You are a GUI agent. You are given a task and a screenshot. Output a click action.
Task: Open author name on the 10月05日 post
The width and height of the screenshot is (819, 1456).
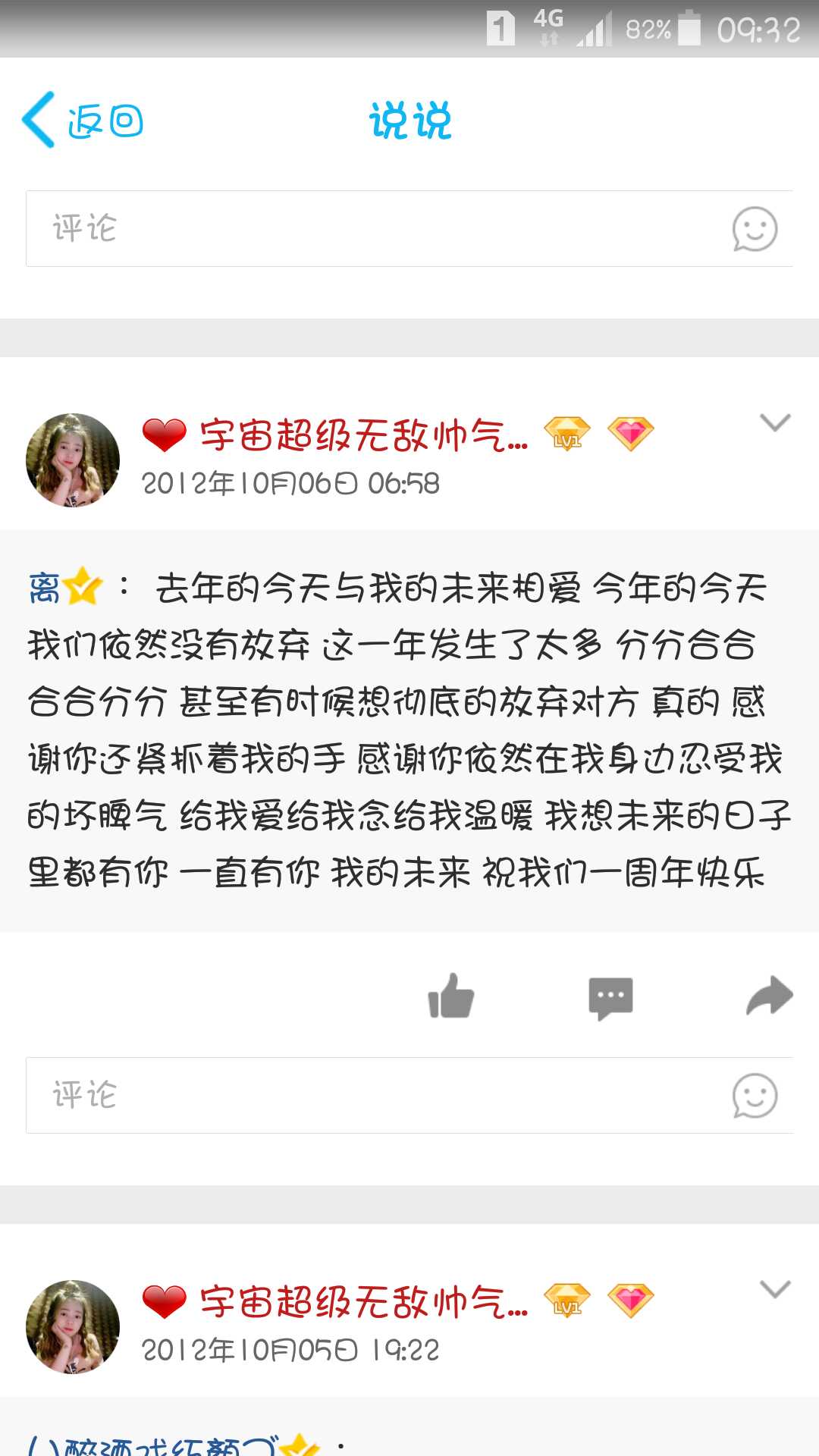(x=362, y=1302)
